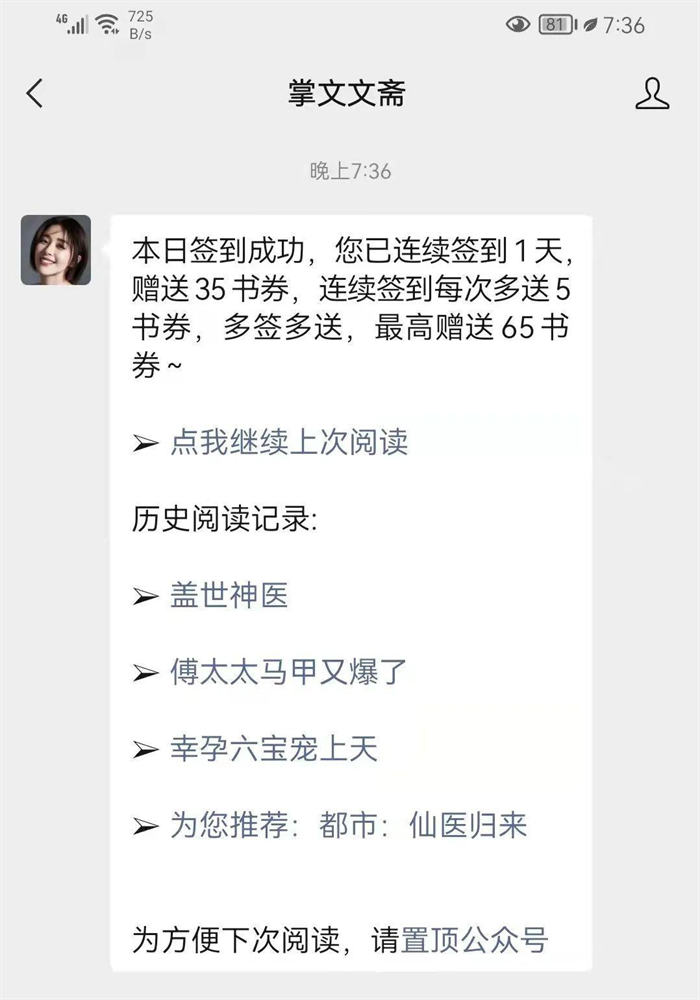Open the recommended 都市：仙医归来 link

(x=348, y=825)
